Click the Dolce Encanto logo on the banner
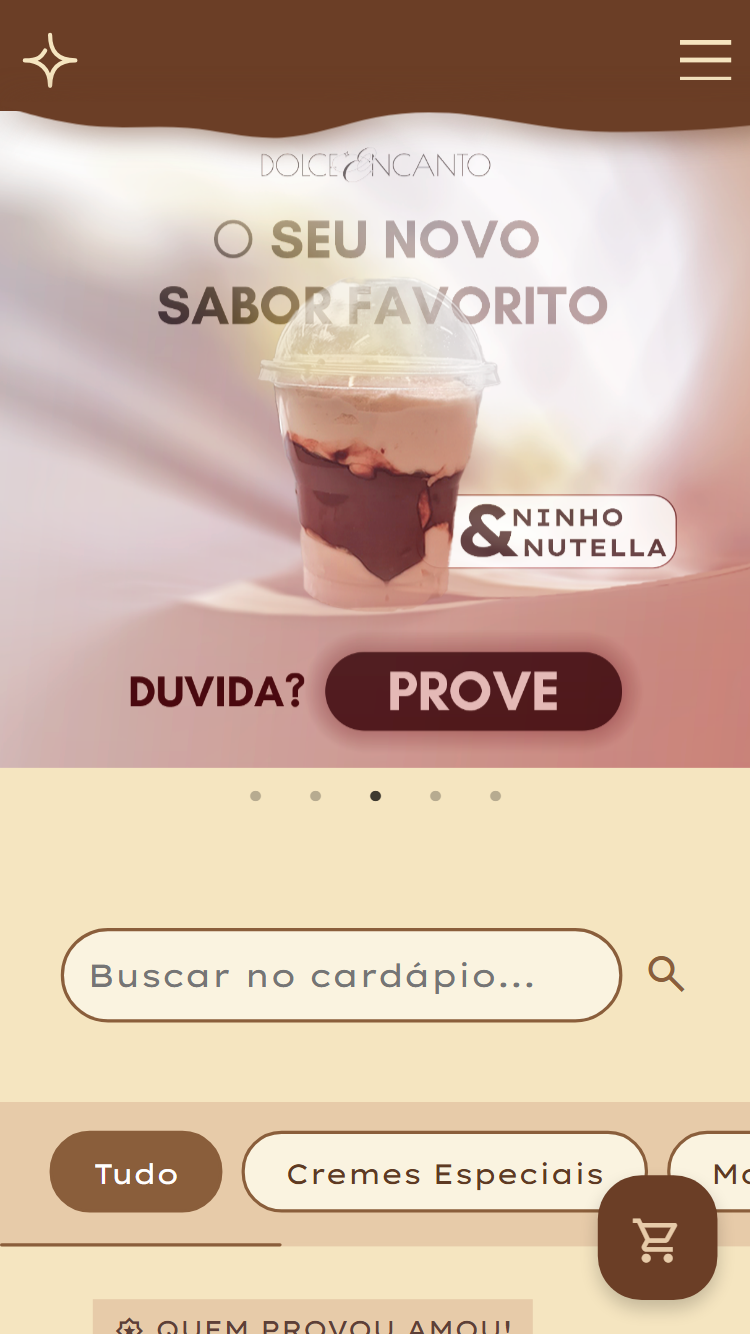 coord(375,163)
